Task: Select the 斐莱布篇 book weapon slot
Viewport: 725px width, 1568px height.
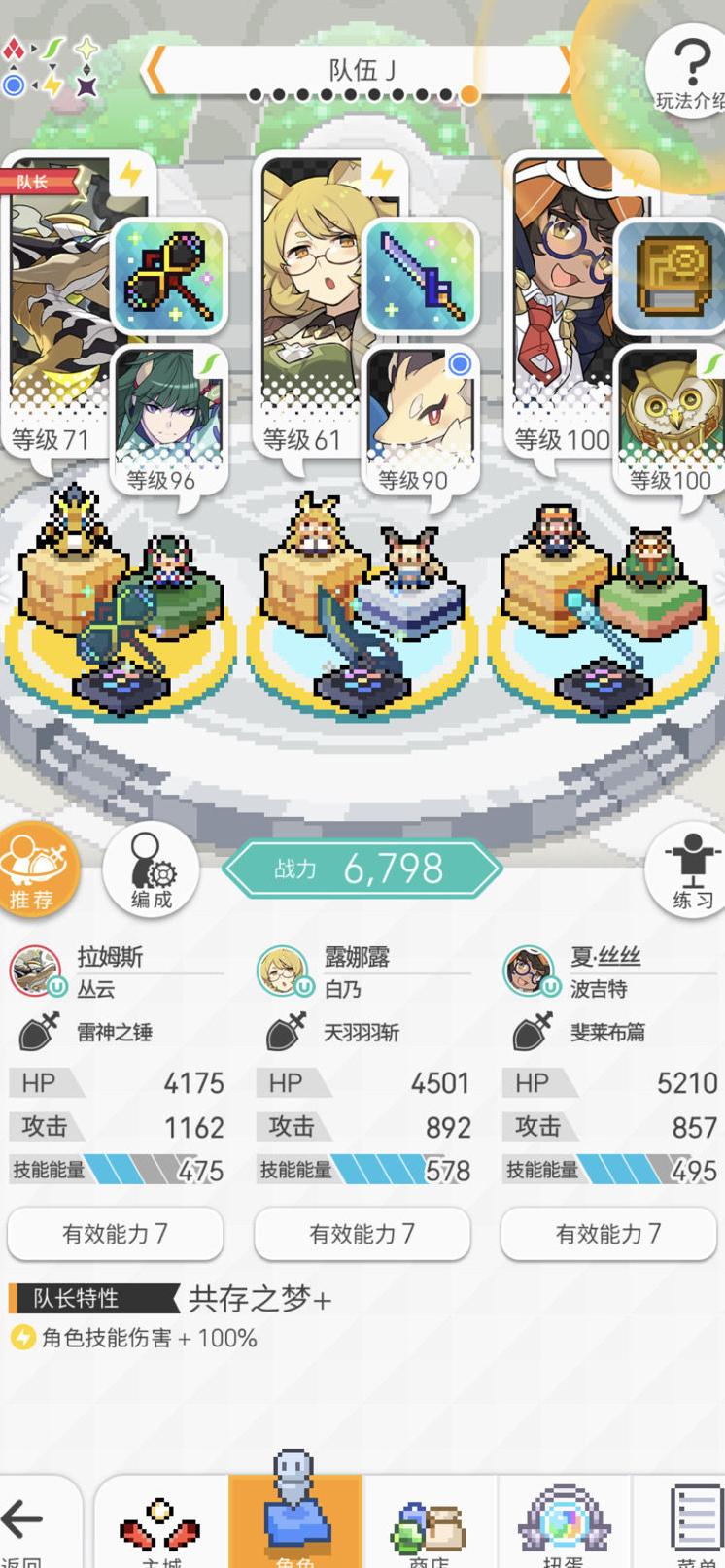Action: pos(673,276)
